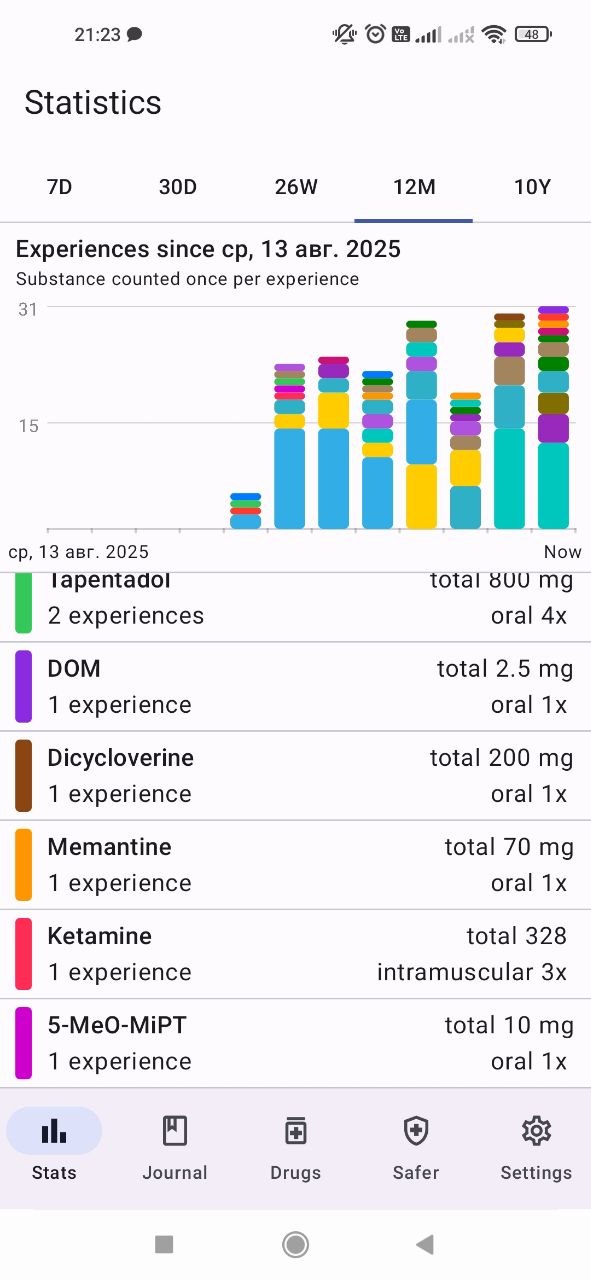The height and width of the screenshot is (1280, 591).
Task: Tap the system home button
Action: [x=295, y=1244]
